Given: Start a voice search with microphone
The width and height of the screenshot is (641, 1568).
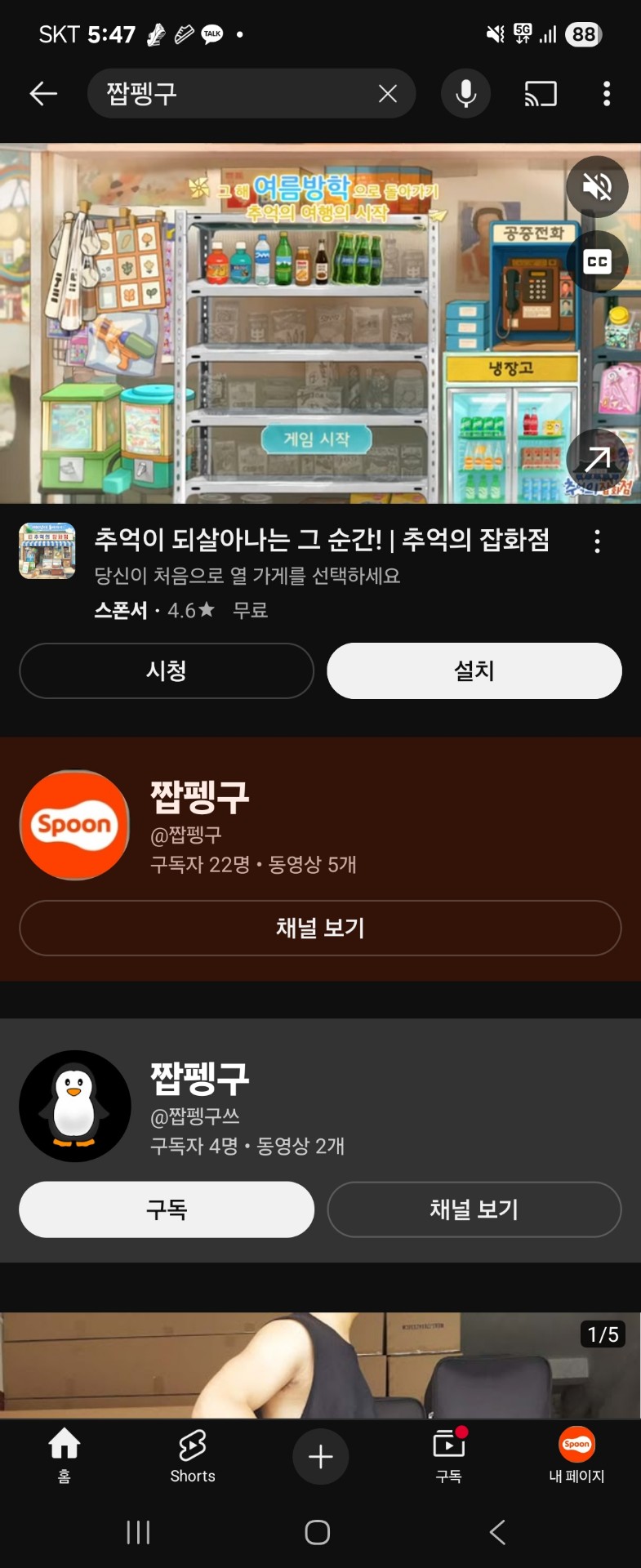Looking at the screenshot, I should pos(465,94).
